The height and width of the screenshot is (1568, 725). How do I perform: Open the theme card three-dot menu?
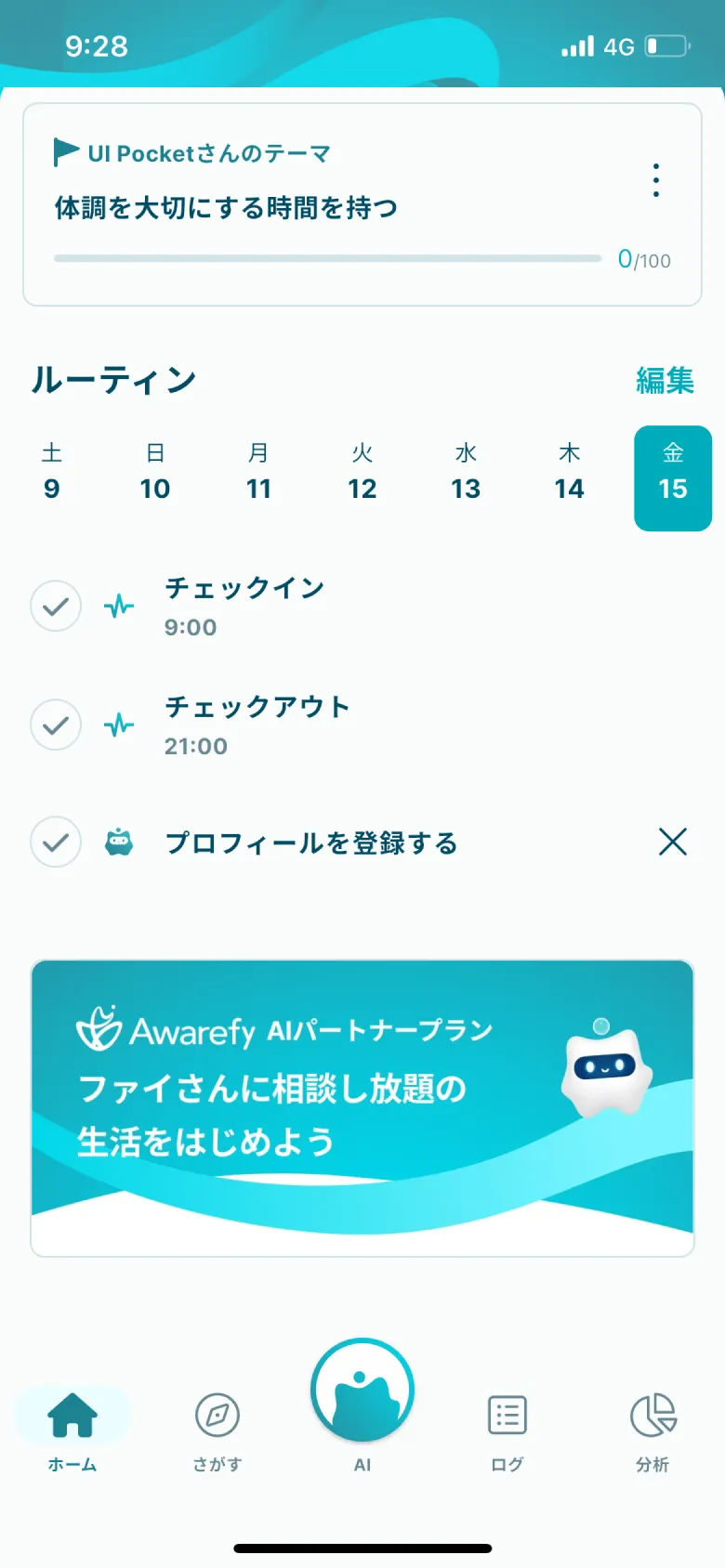point(655,182)
